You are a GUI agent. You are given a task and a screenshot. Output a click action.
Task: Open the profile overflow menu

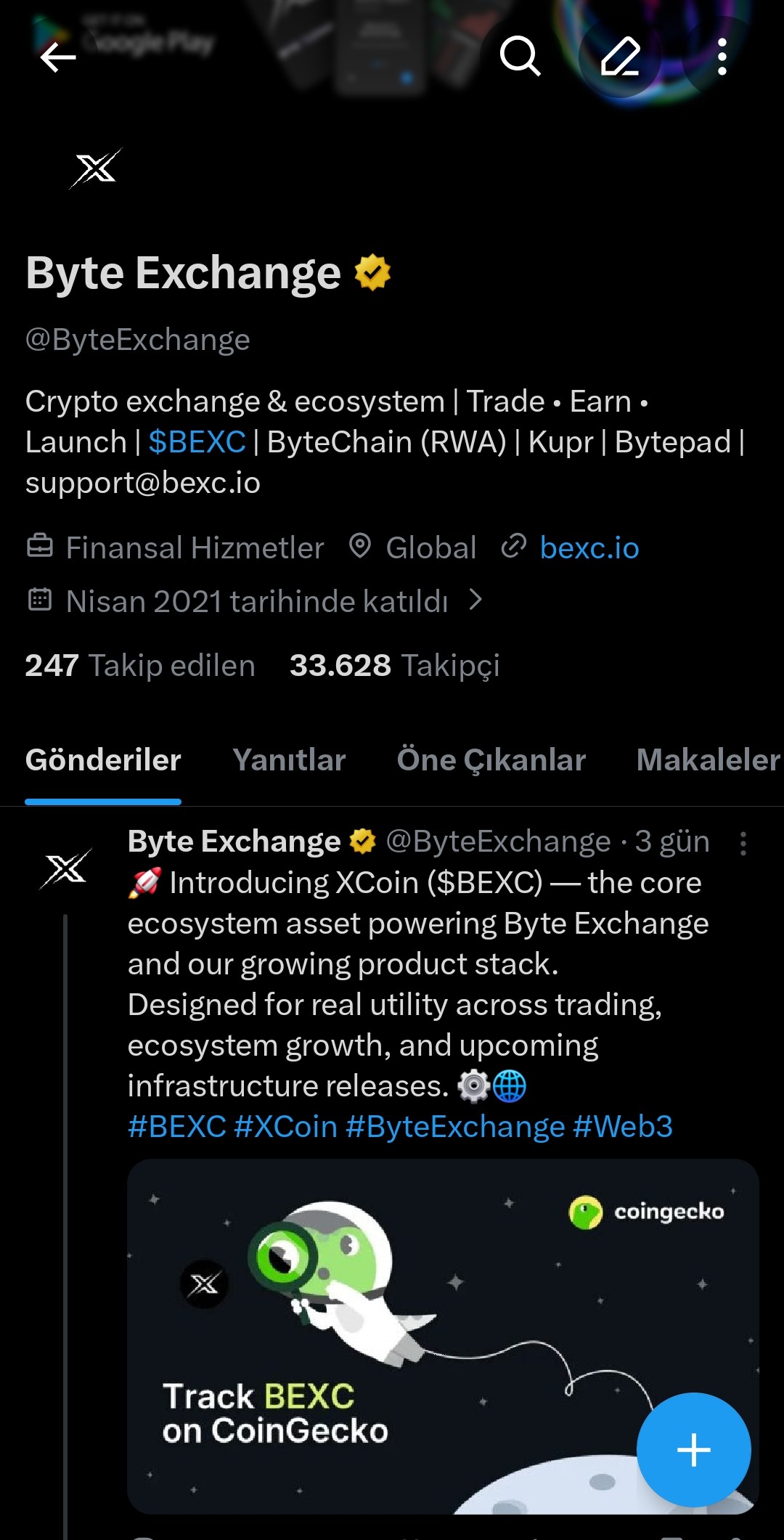click(722, 57)
